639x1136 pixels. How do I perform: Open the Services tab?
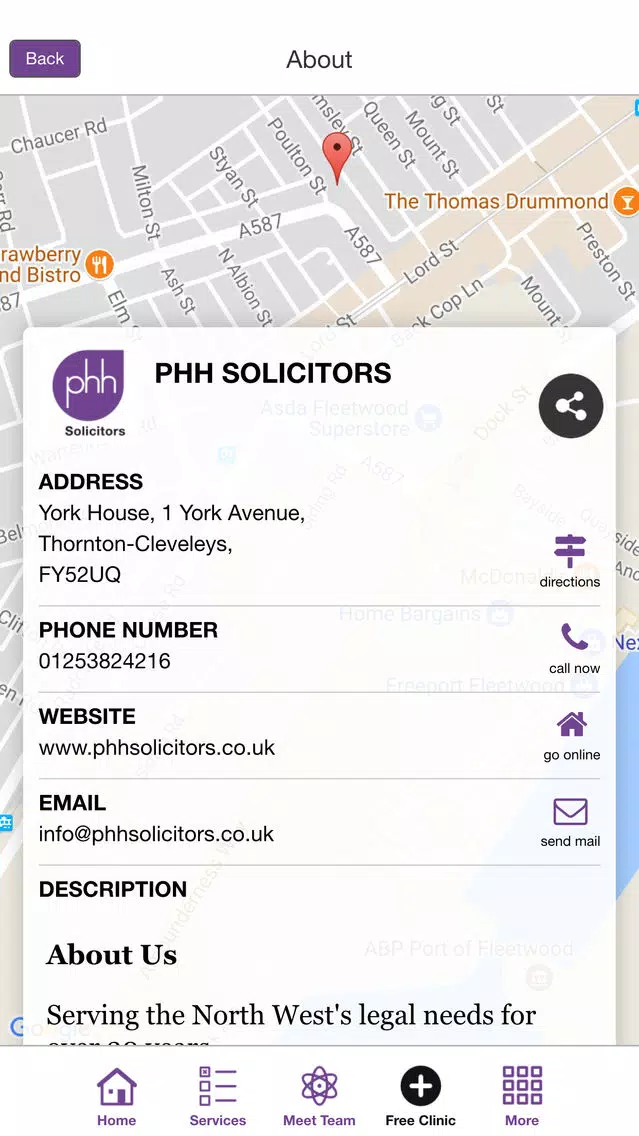coord(218,1096)
